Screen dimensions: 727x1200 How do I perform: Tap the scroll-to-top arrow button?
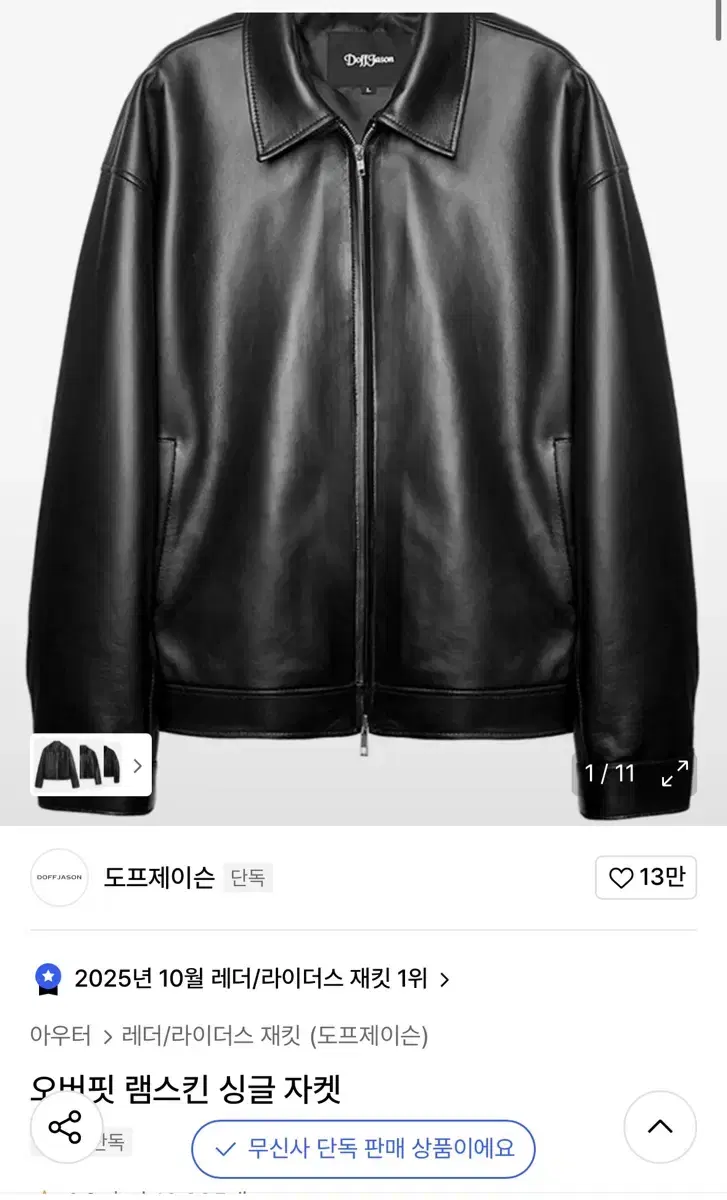point(660,1127)
